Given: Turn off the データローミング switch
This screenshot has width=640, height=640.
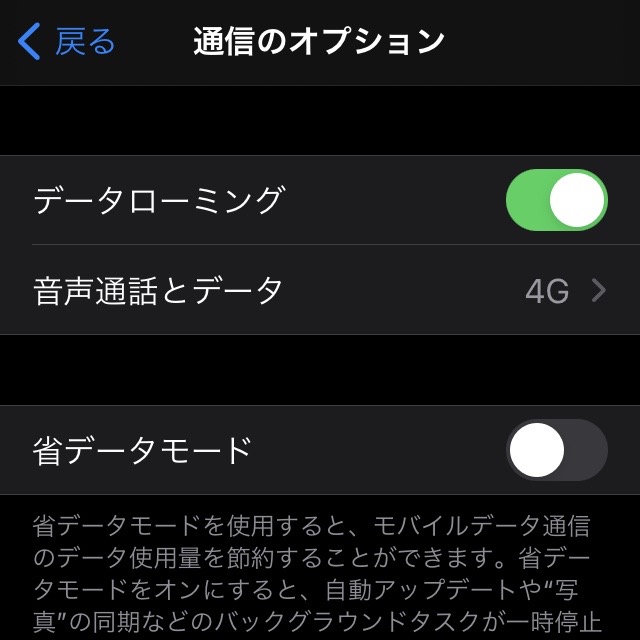Looking at the screenshot, I should tap(556, 200).
